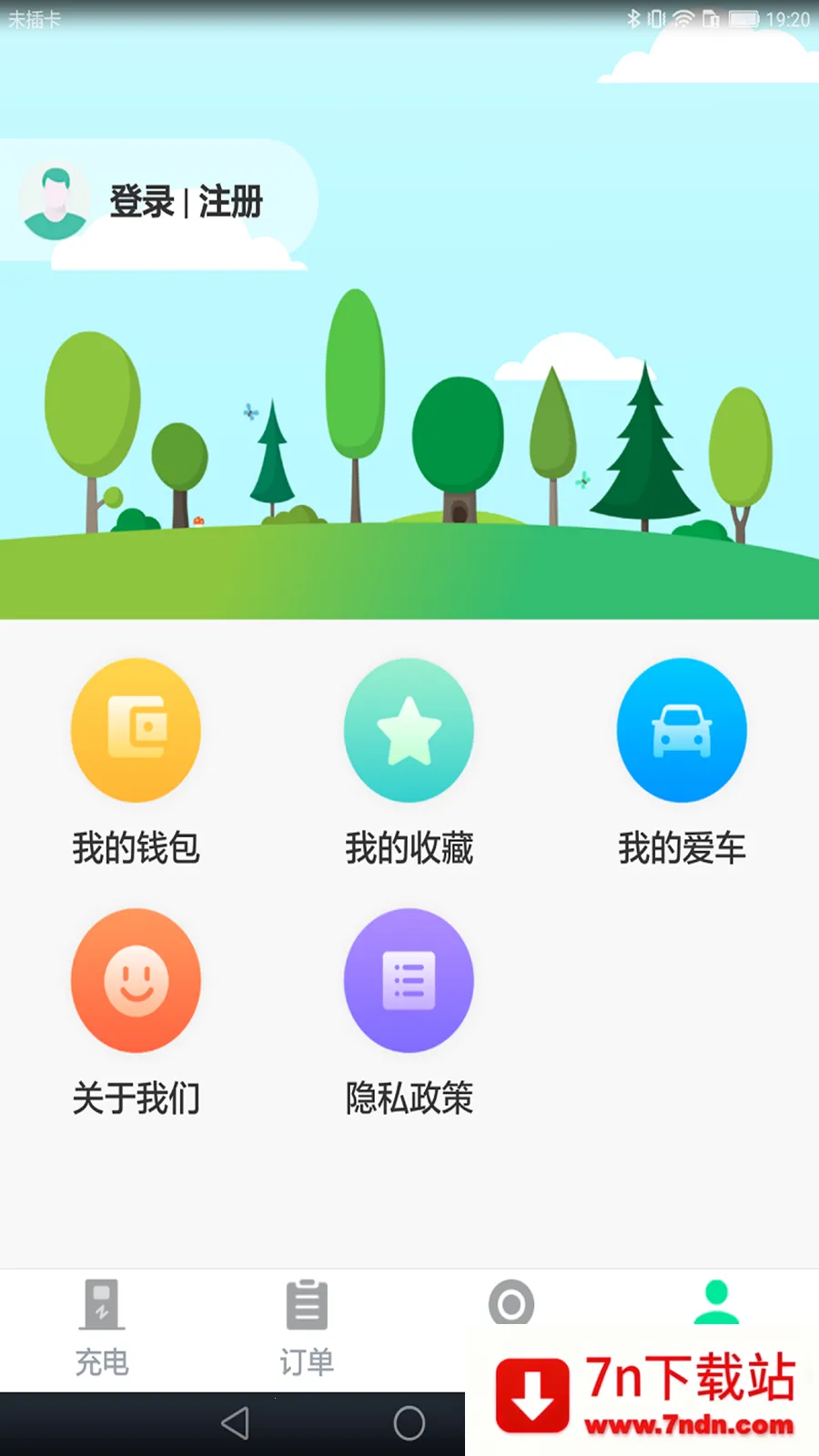
Task: Open 隐私政策 privacy policy list icon
Action: (x=408, y=981)
